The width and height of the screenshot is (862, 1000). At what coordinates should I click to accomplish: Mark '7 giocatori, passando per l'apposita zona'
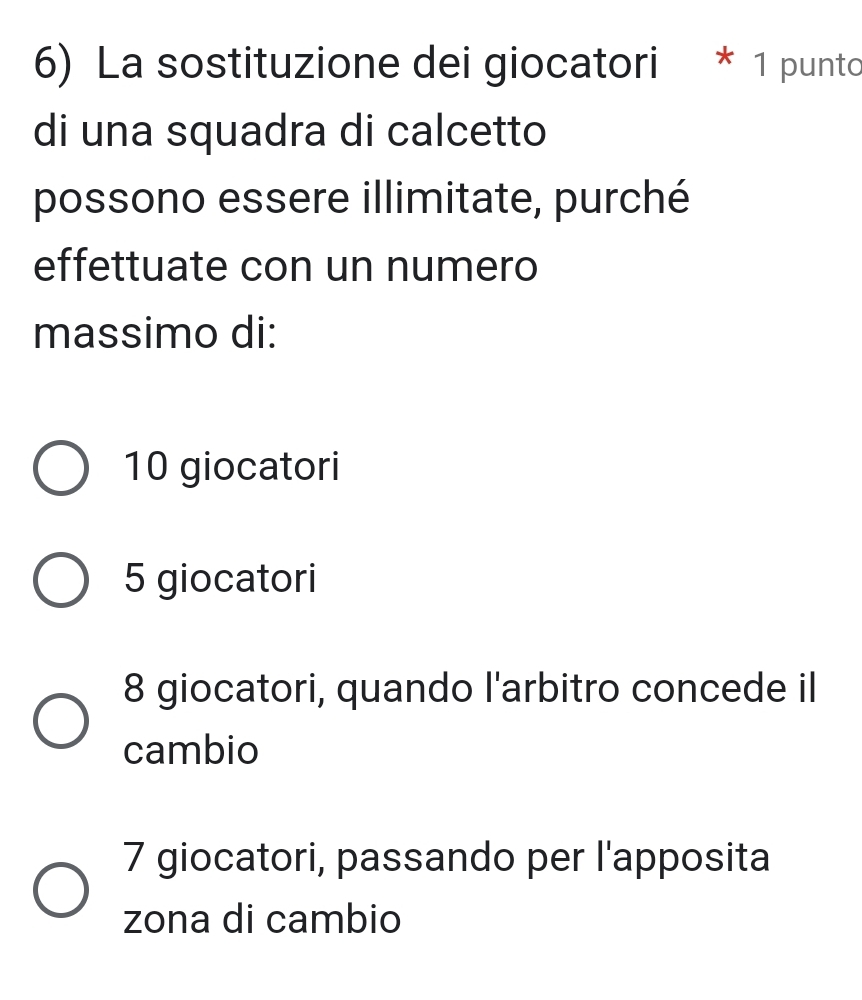(x=60, y=890)
